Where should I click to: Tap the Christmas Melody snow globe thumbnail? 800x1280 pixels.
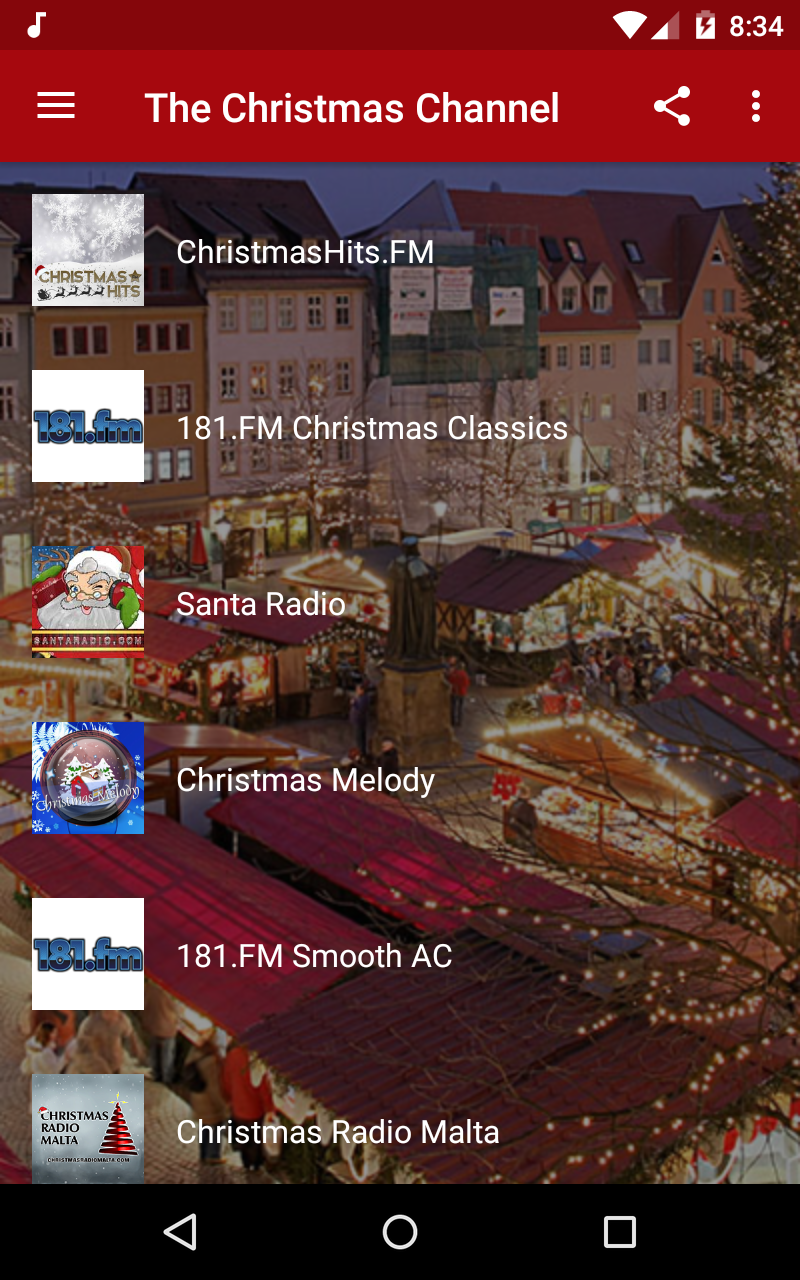click(87, 778)
